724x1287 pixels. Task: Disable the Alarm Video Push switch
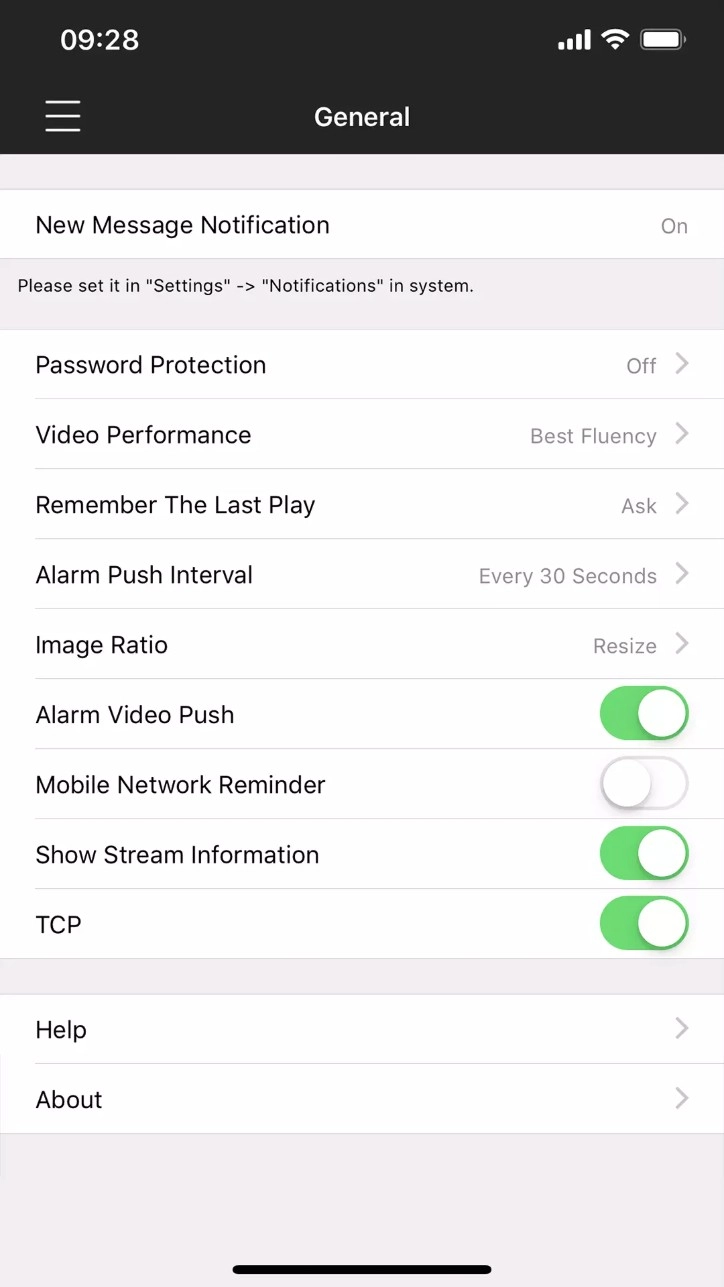tap(643, 713)
